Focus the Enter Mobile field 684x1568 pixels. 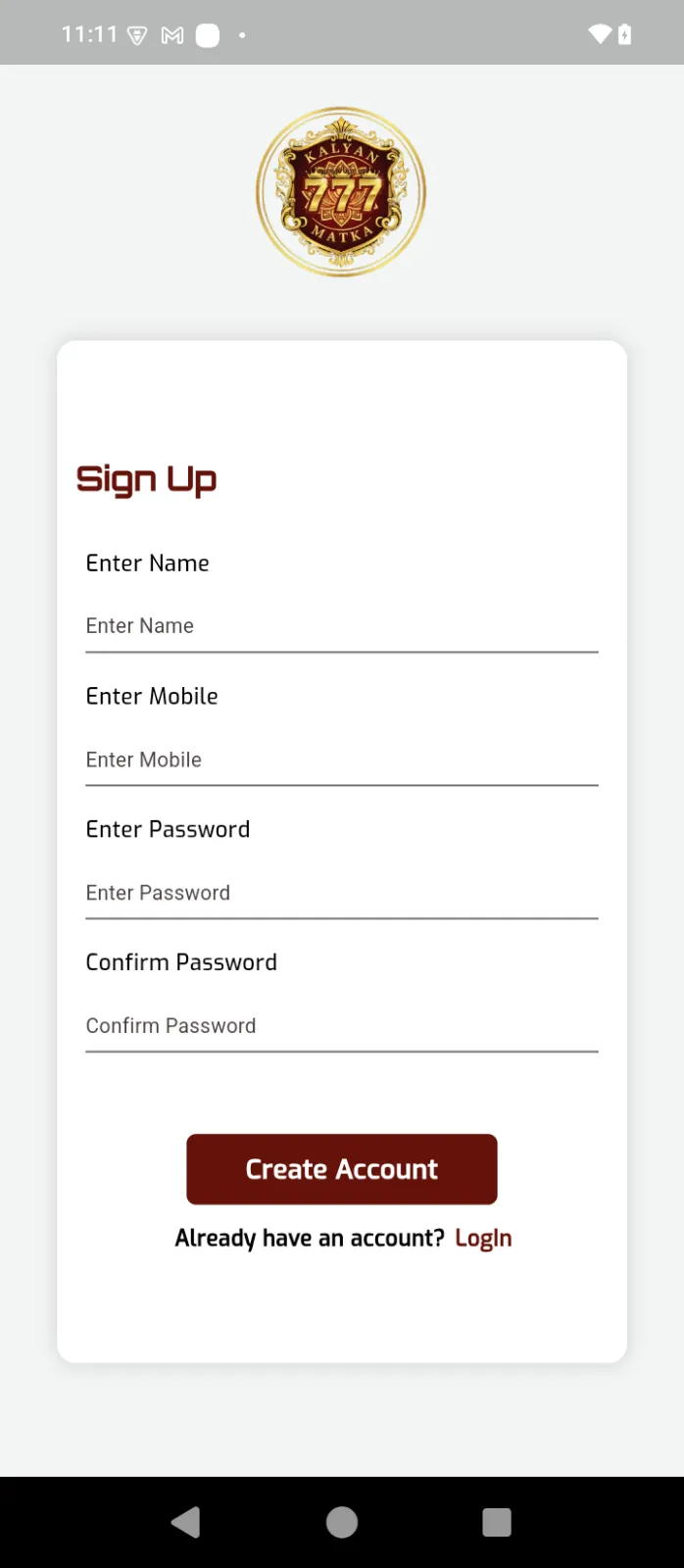click(x=341, y=759)
